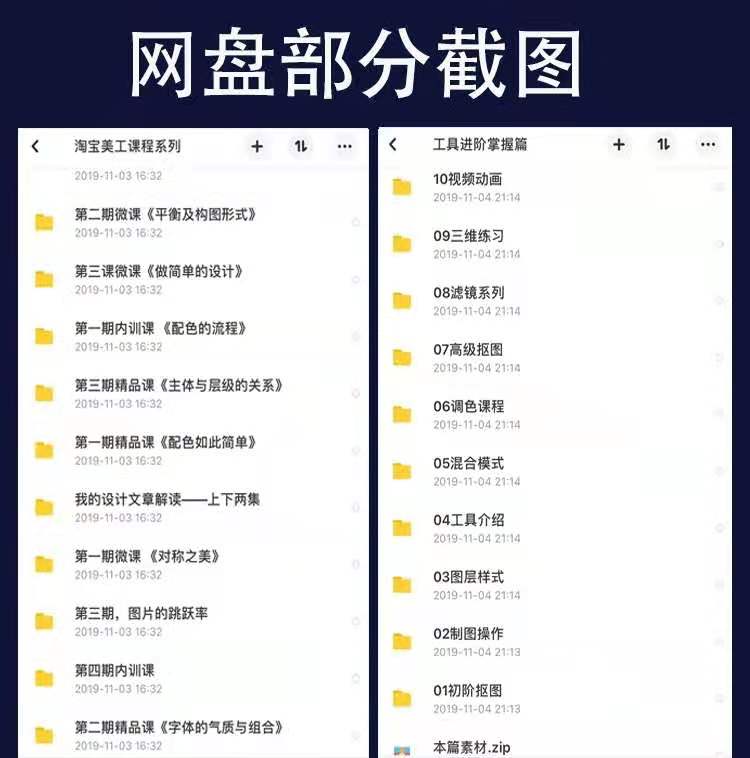Tap the sort icon in 工具进阶掌握篇 screen

click(663, 146)
